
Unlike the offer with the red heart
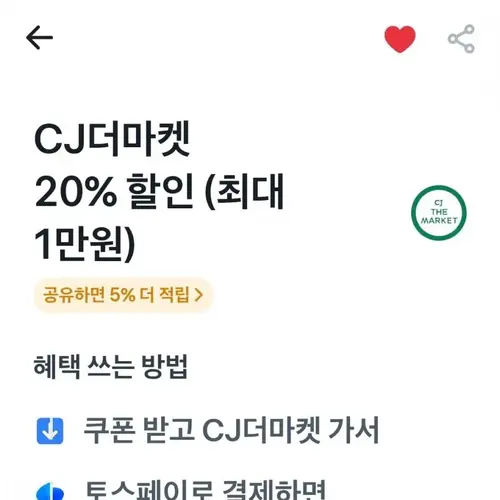point(400,39)
